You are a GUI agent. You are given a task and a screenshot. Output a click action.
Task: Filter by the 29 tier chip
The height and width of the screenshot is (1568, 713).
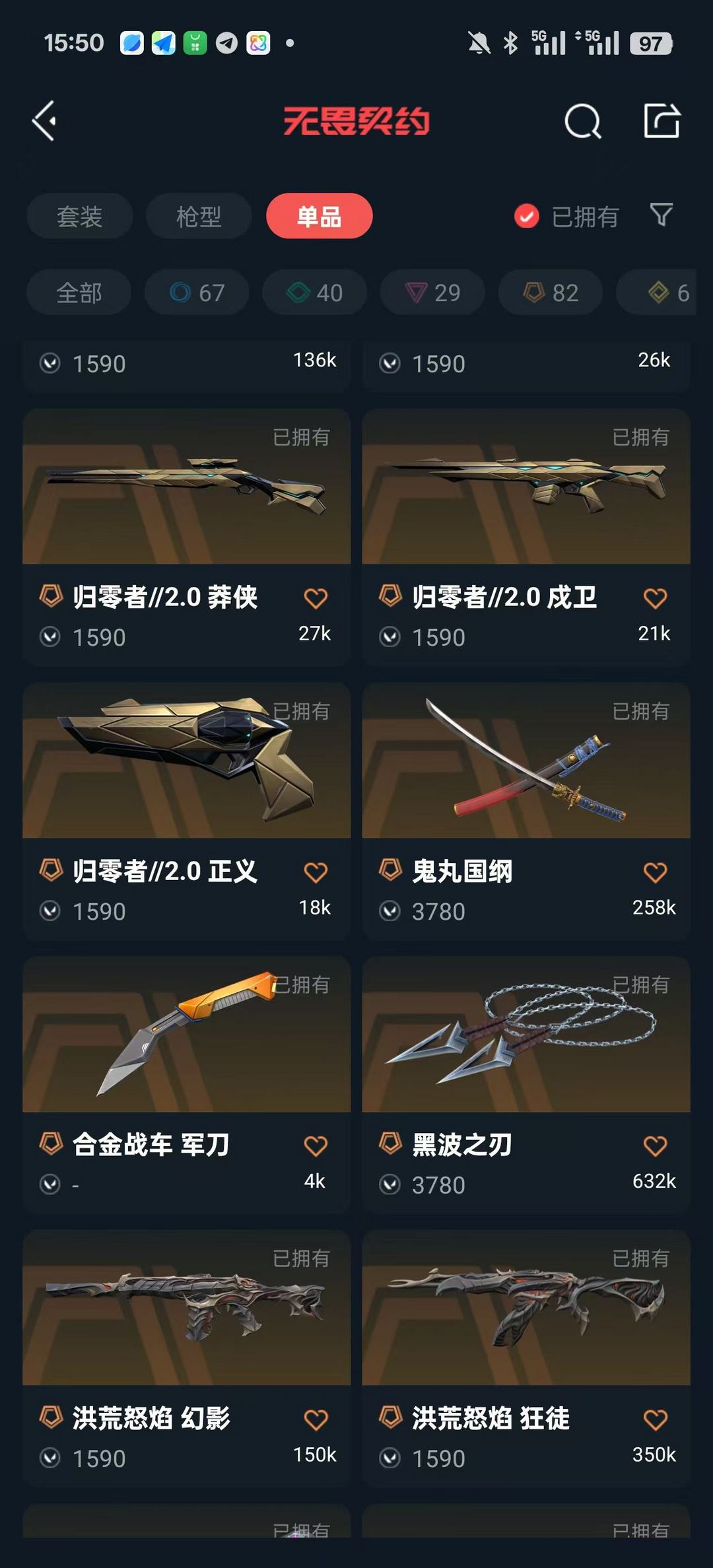[x=433, y=292]
